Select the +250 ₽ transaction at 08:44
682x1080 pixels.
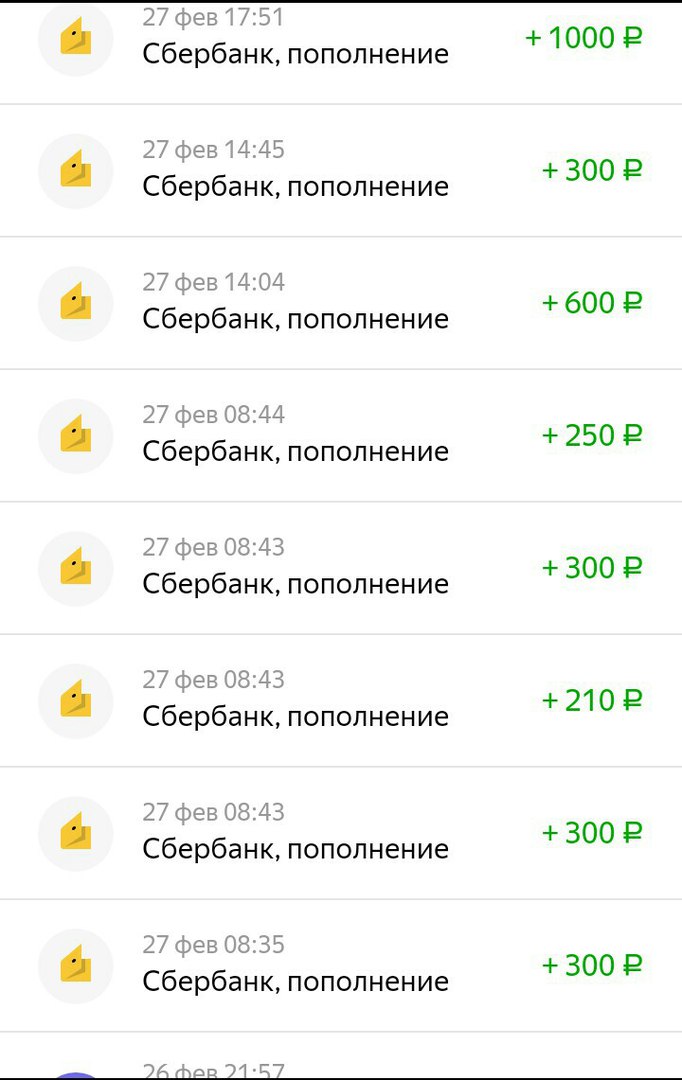pyautogui.click(x=340, y=435)
